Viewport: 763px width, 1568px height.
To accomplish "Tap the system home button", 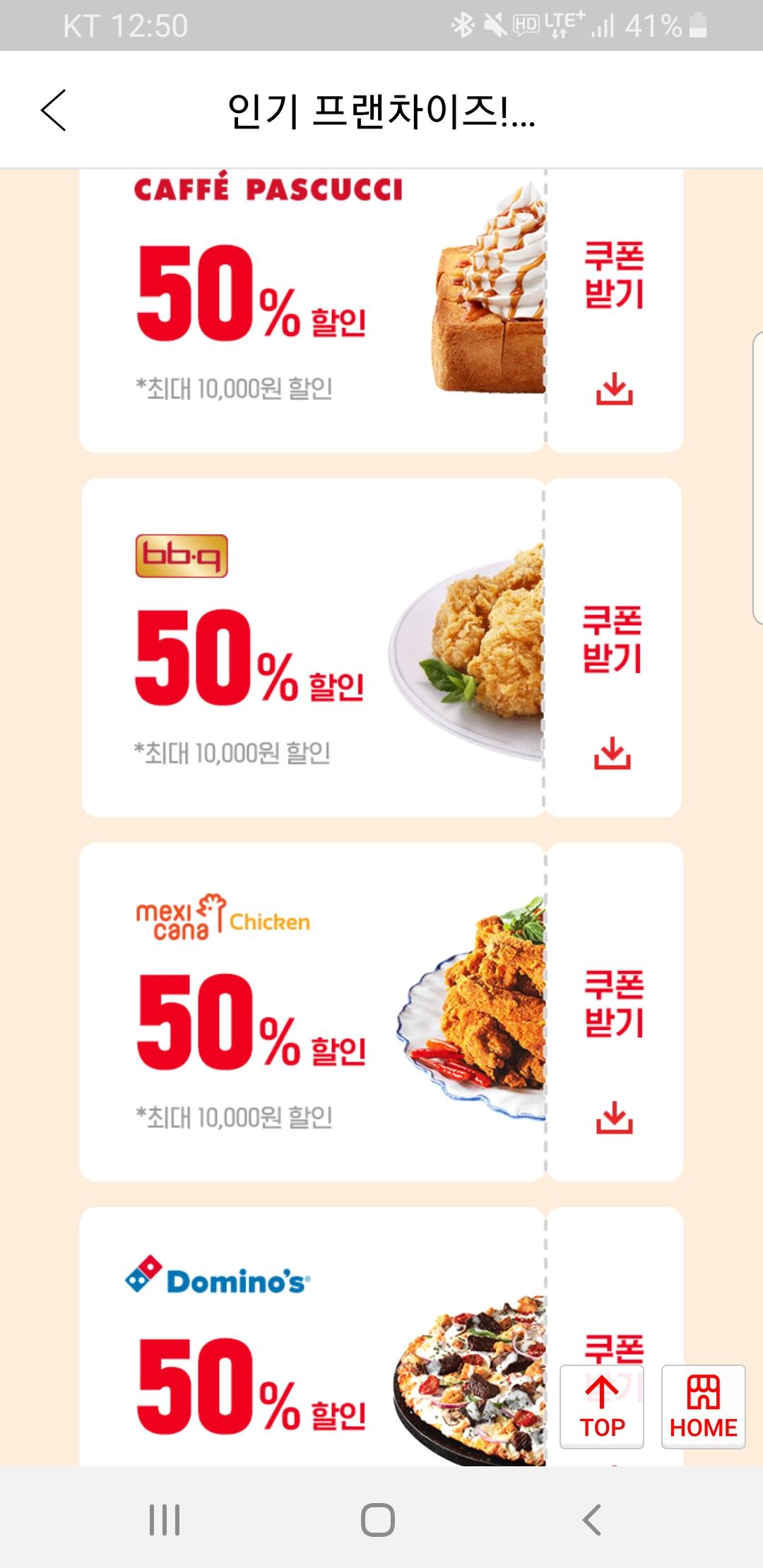I will pos(378,1519).
